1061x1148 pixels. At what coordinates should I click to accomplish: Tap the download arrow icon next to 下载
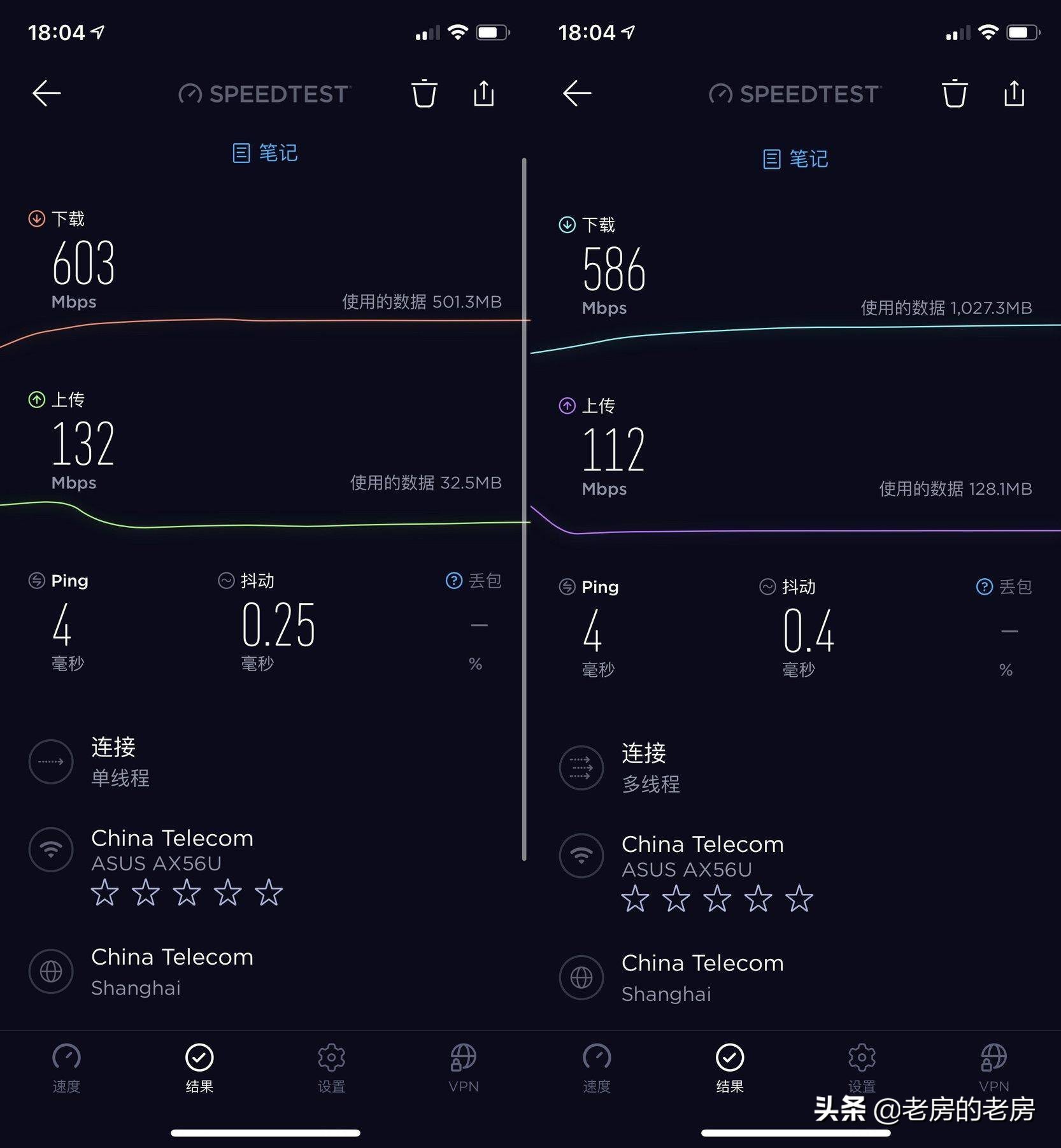(37, 218)
